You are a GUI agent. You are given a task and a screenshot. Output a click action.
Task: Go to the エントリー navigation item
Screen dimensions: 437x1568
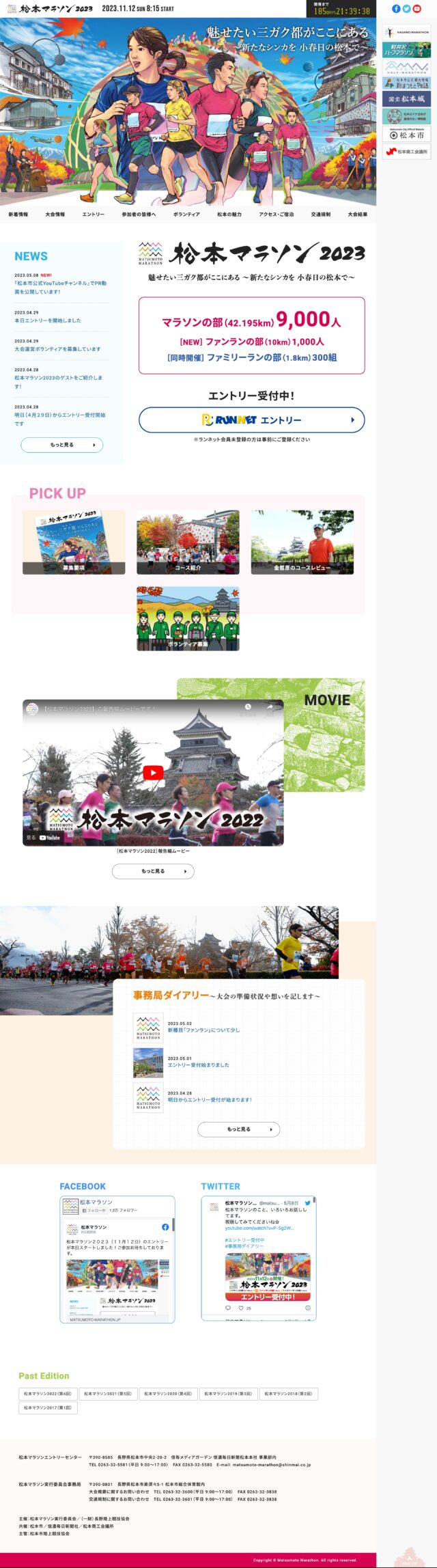[94, 215]
